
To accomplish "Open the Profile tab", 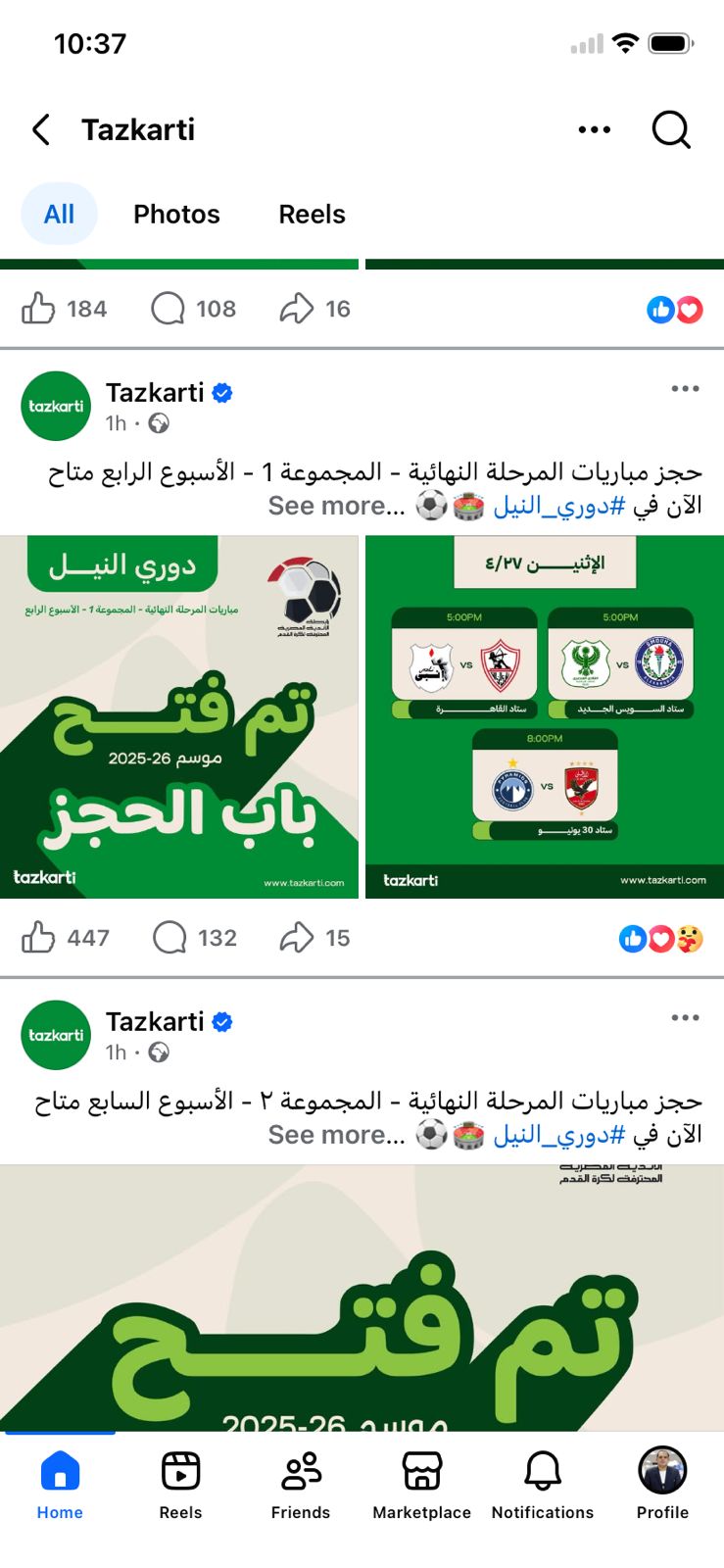I will [662, 1485].
